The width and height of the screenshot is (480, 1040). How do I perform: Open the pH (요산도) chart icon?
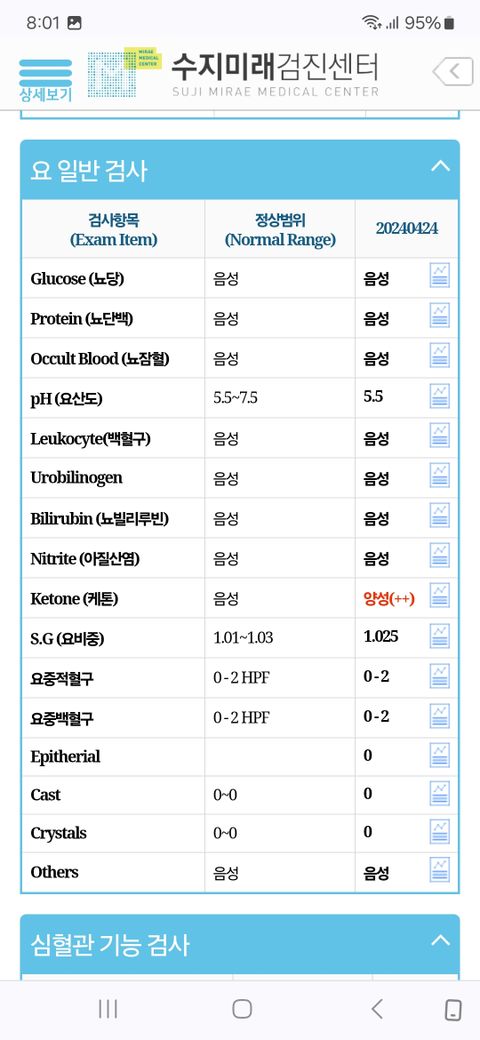coord(440,396)
